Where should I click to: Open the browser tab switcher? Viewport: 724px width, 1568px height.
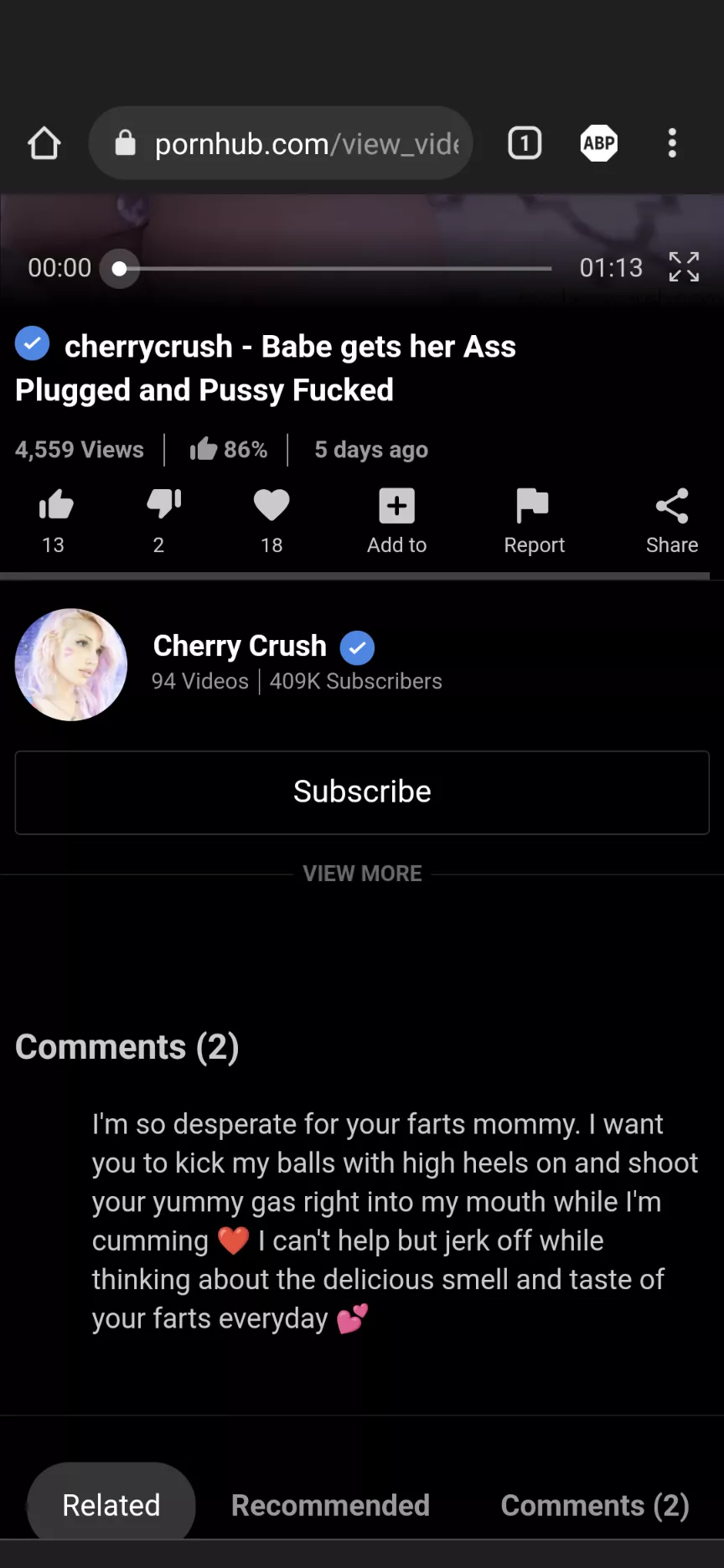coord(525,143)
